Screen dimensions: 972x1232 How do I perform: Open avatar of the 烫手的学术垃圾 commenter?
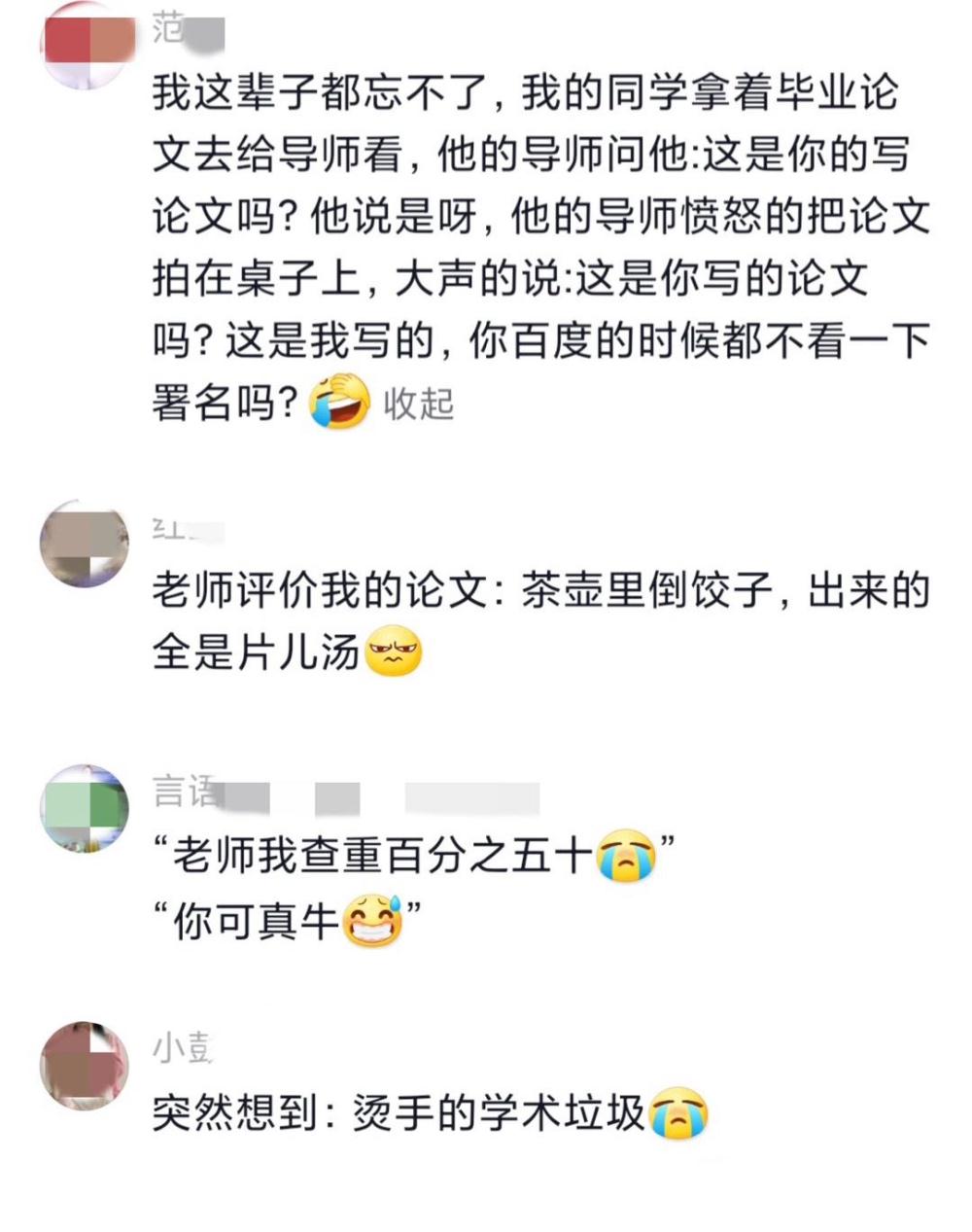pyautogui.click(x=84, y=1065)
